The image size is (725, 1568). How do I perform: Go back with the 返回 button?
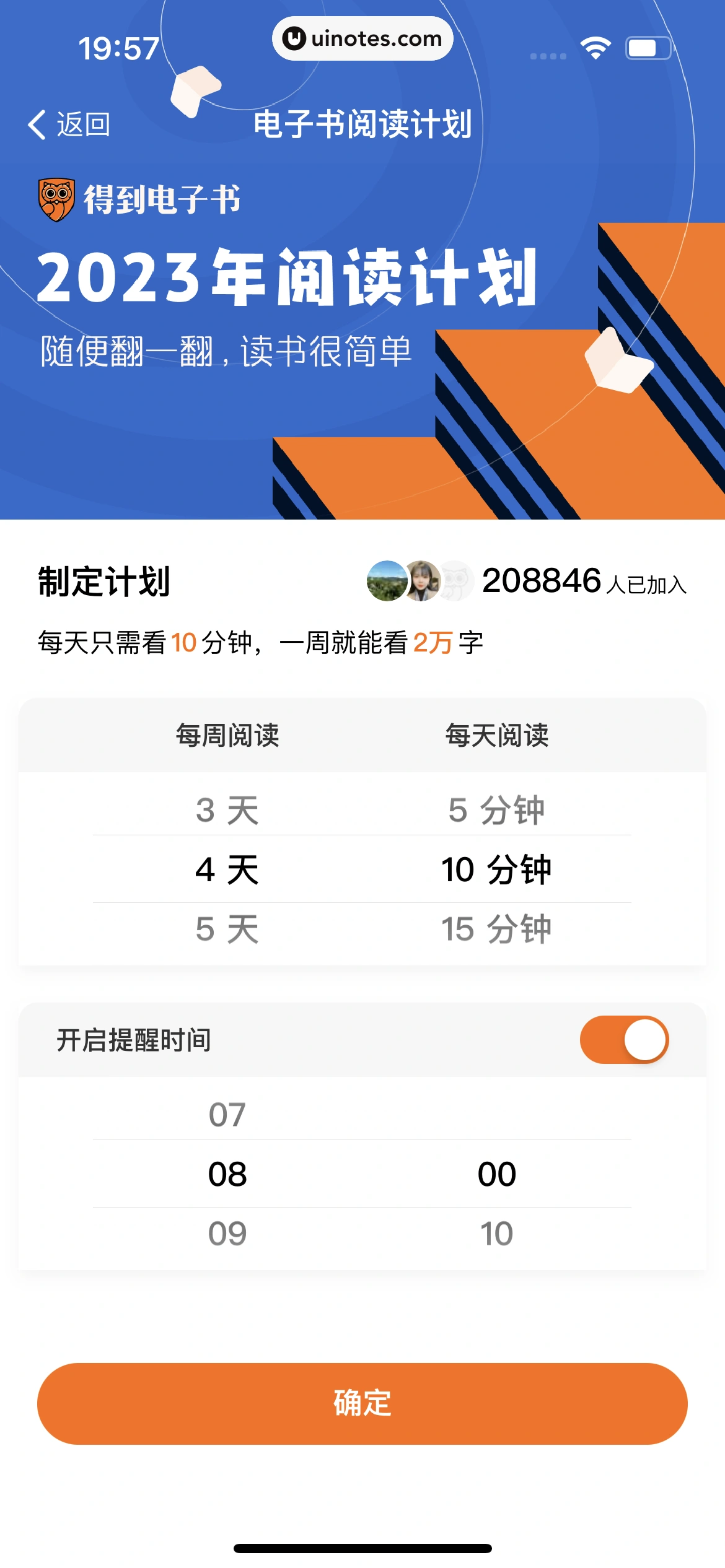69,124
